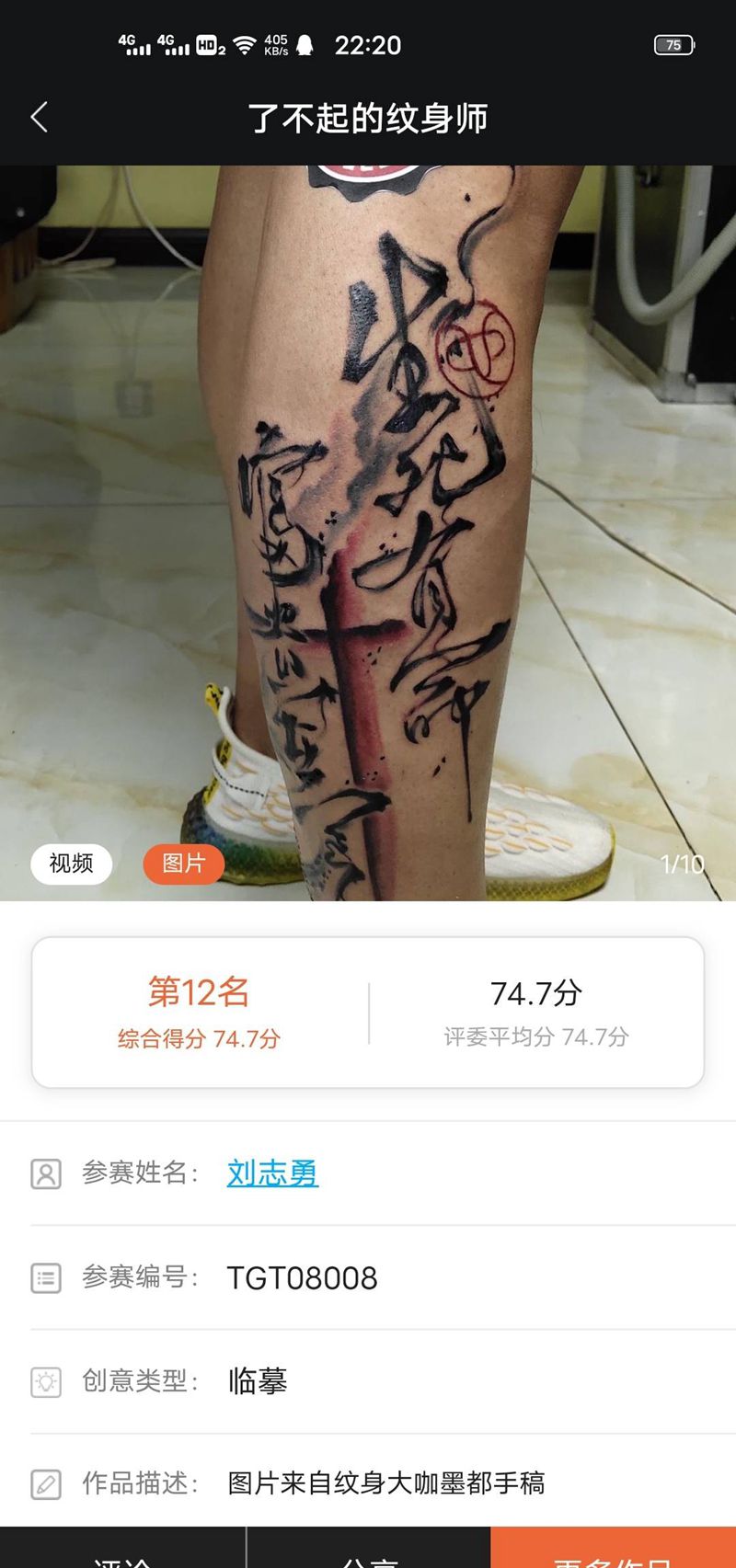
Task: View 更多作品 from the bottom bar
Action: click(613, 1554)
